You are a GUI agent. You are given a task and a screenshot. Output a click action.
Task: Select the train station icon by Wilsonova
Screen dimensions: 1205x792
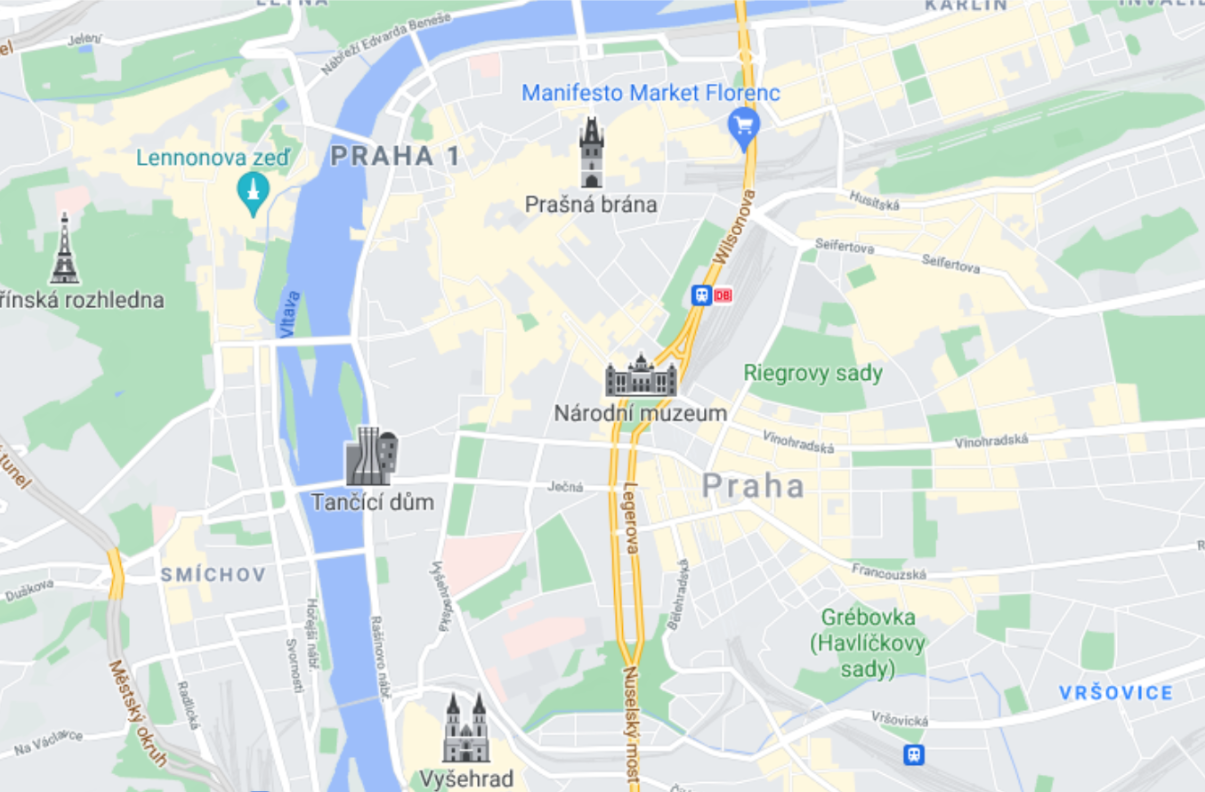pos(702,295)
